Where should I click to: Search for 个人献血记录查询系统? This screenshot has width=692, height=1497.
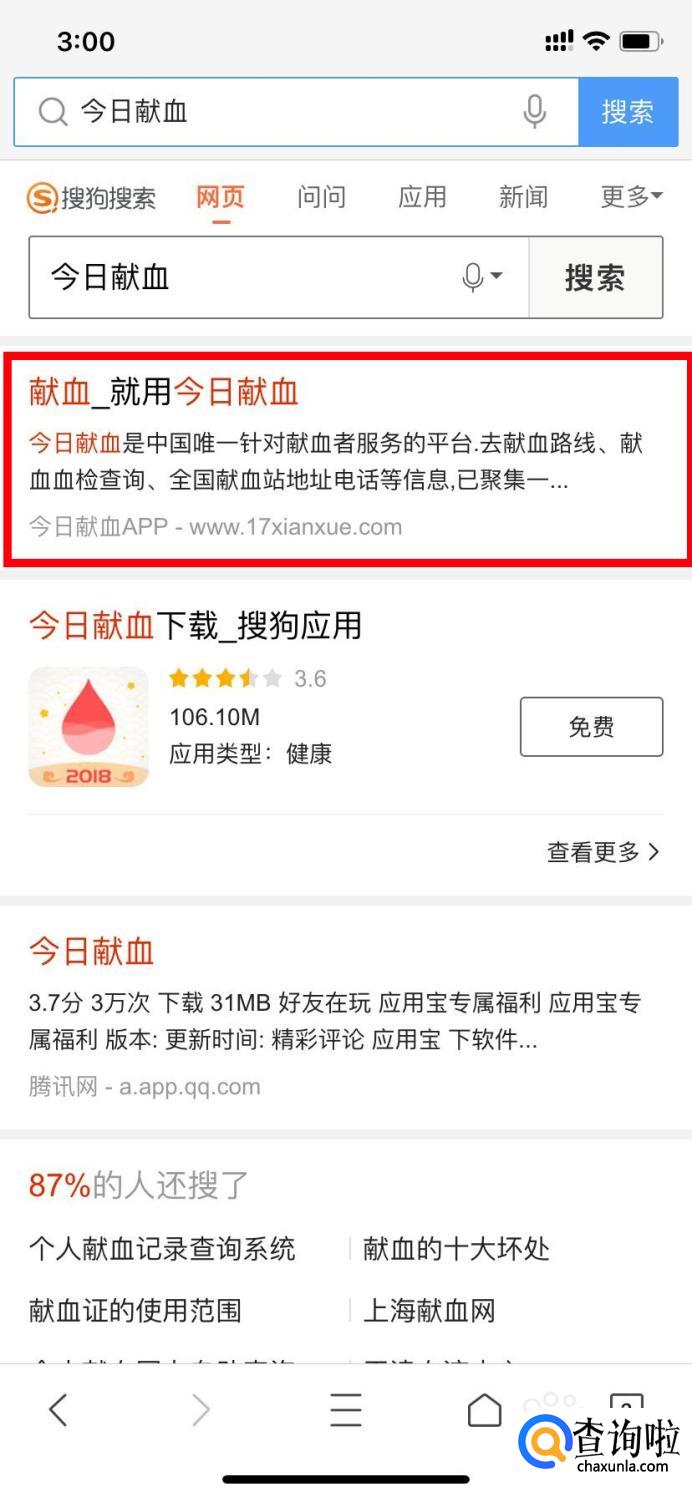tap(162, 1249)
